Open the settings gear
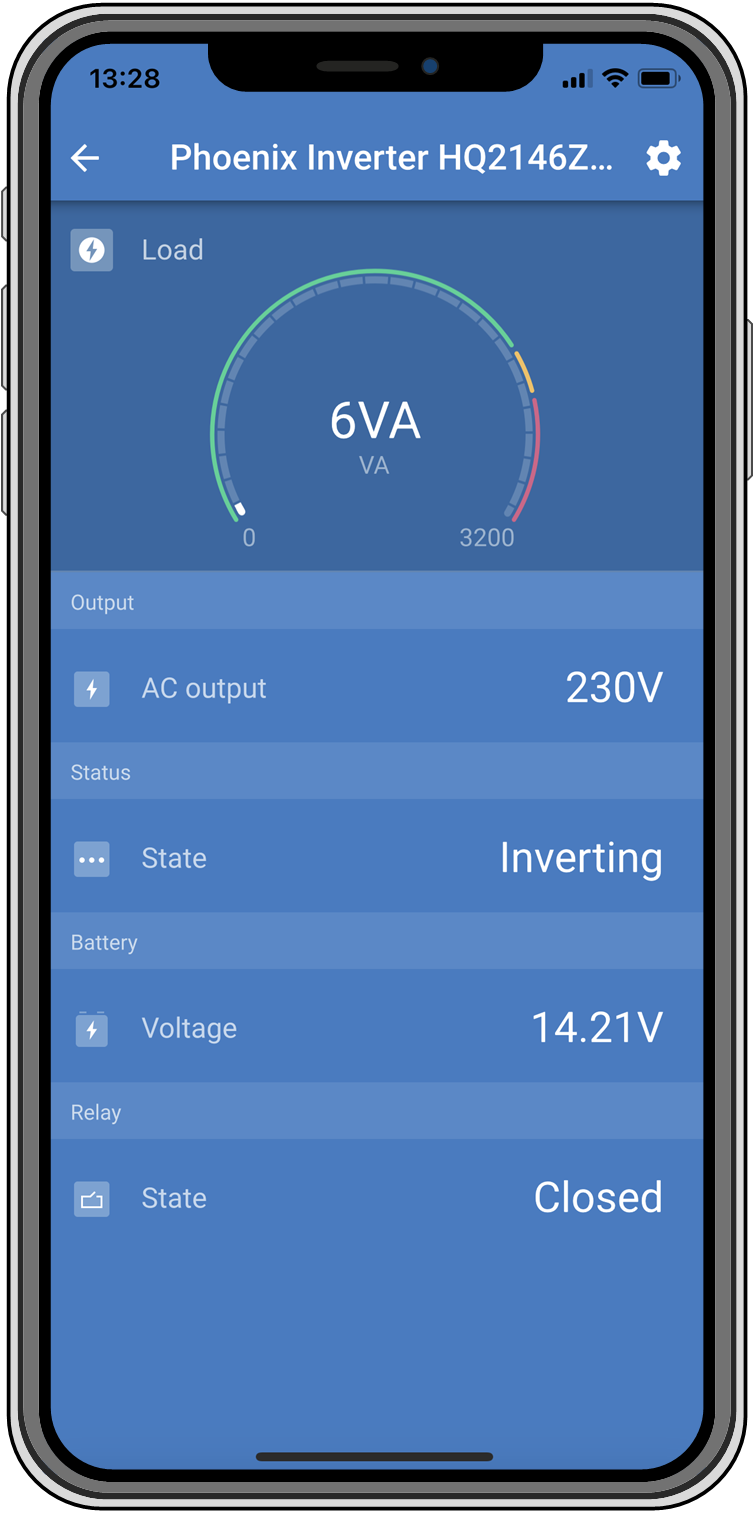 click(663, 158)
